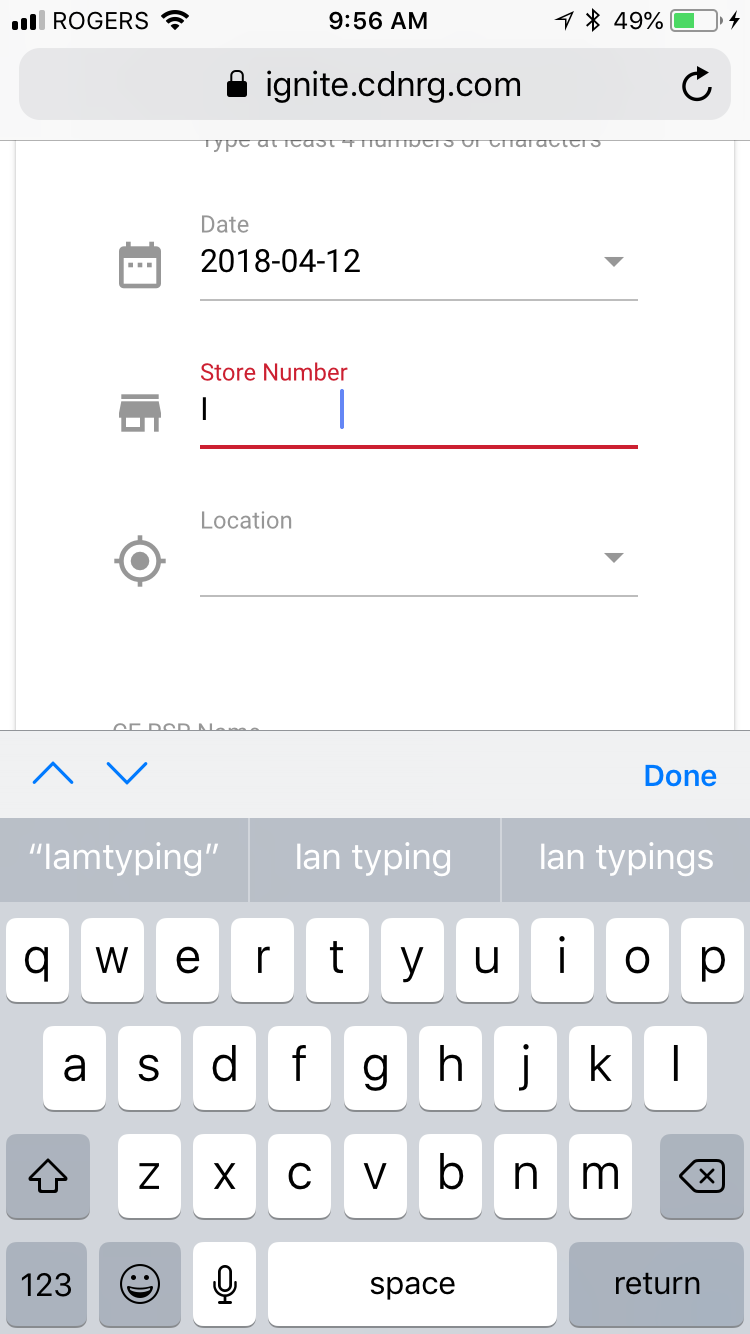
Task: Open the Date dropdown for 2018-04-12
Action: coord(613,262)
